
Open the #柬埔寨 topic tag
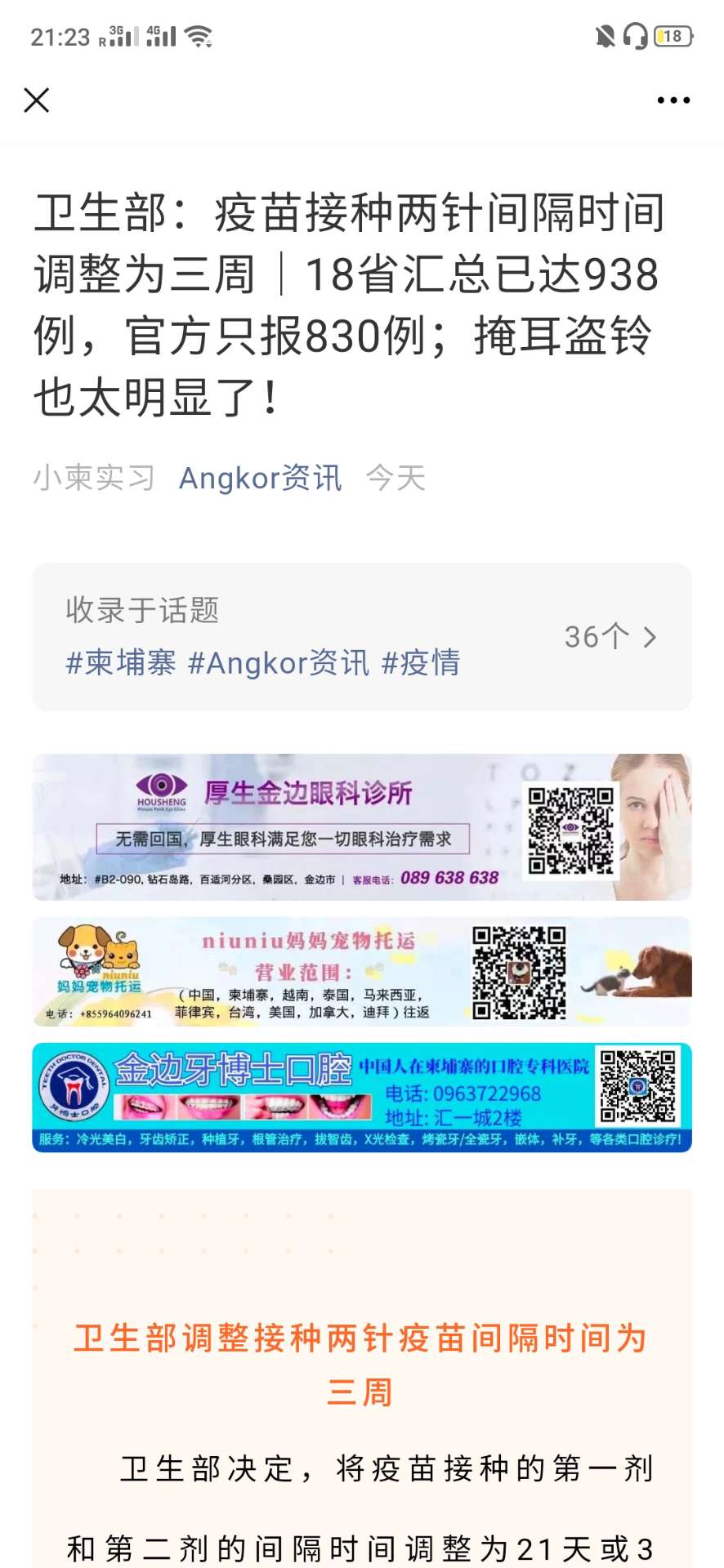click(121, 663)
